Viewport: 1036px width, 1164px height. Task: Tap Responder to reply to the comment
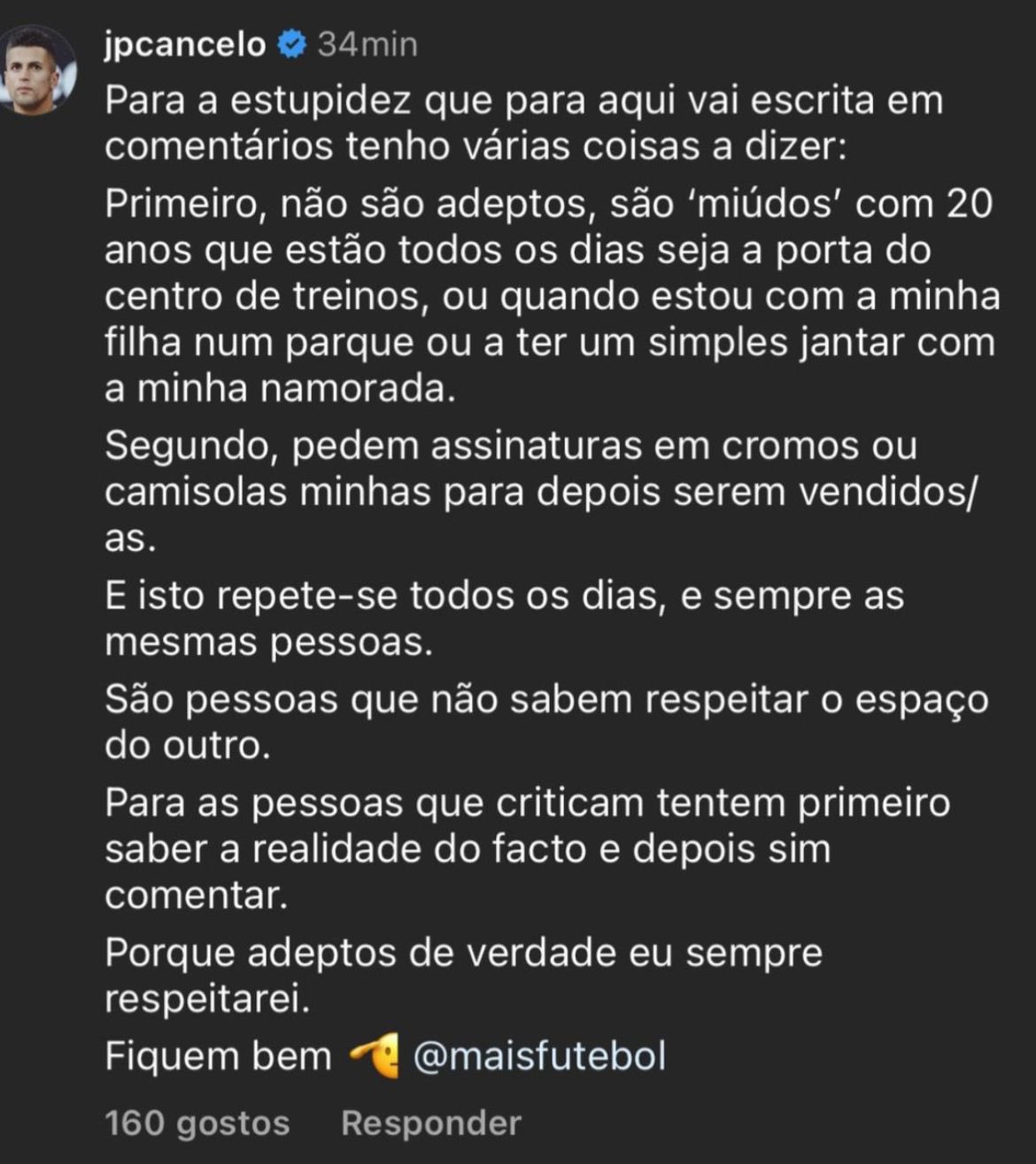(431, 1123)
